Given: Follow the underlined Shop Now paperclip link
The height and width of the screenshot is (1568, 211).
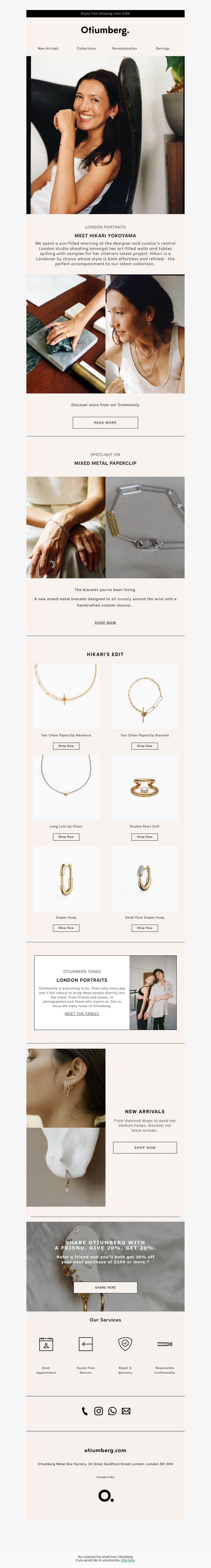Looking at the screenshot, I should point(105,622).
